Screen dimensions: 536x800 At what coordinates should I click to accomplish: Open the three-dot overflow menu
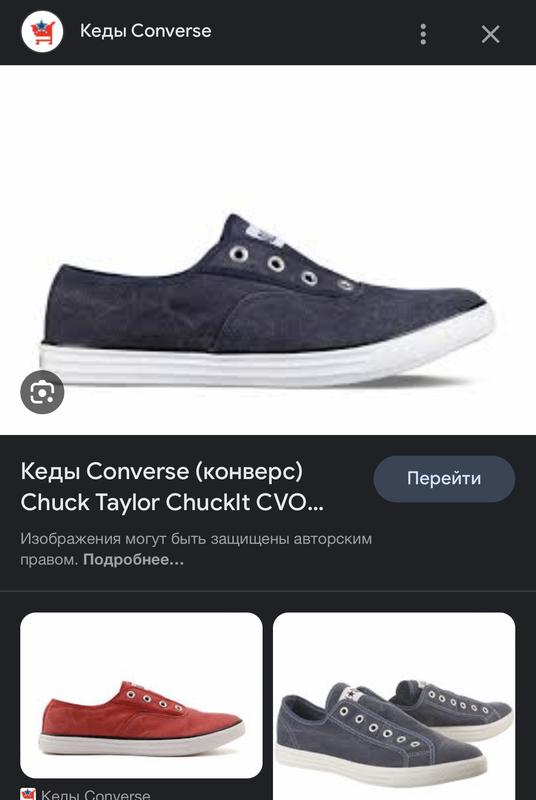pyautogui.click(x=423, y=34)
